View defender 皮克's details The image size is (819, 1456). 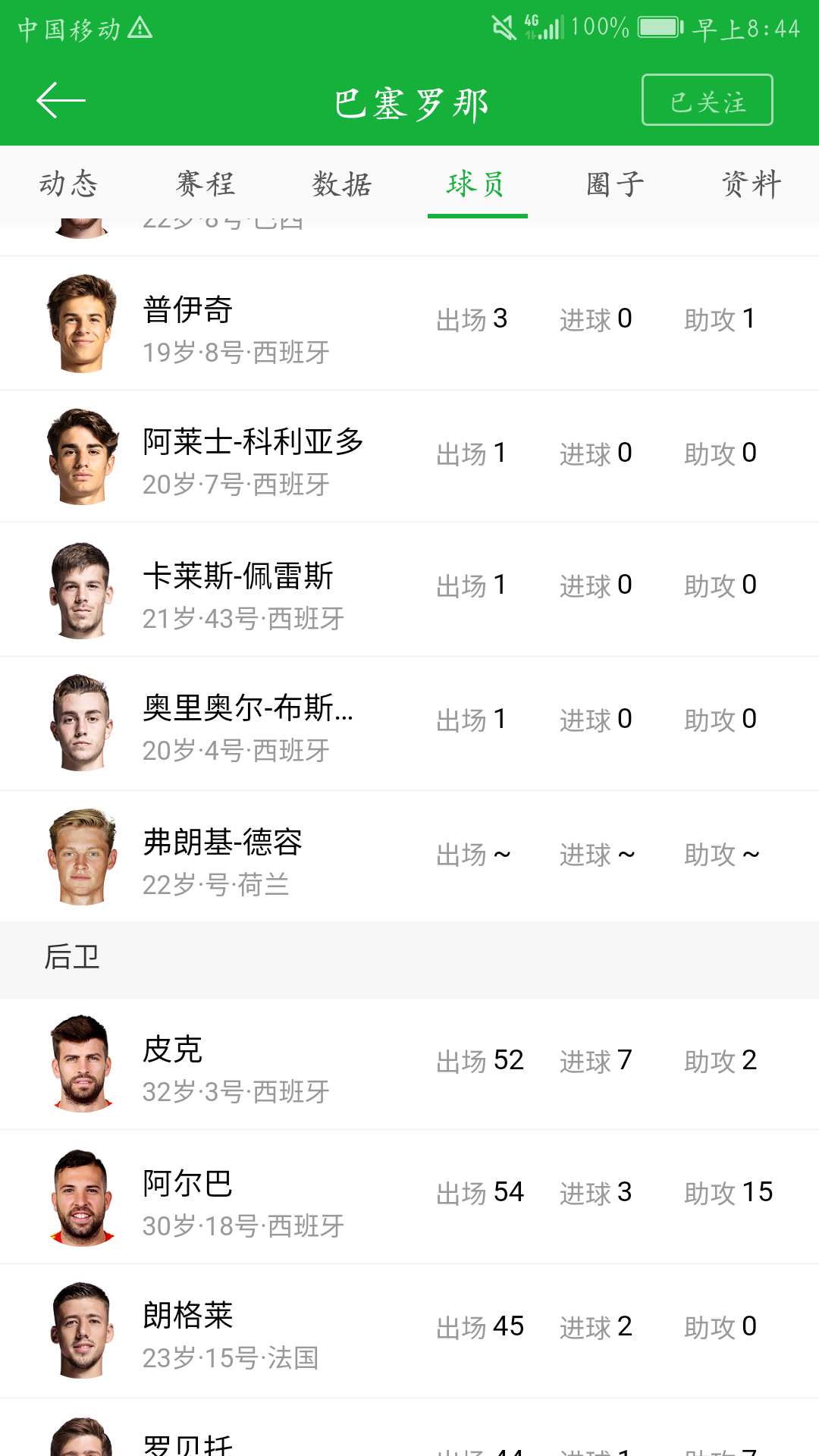(409, 1064)
